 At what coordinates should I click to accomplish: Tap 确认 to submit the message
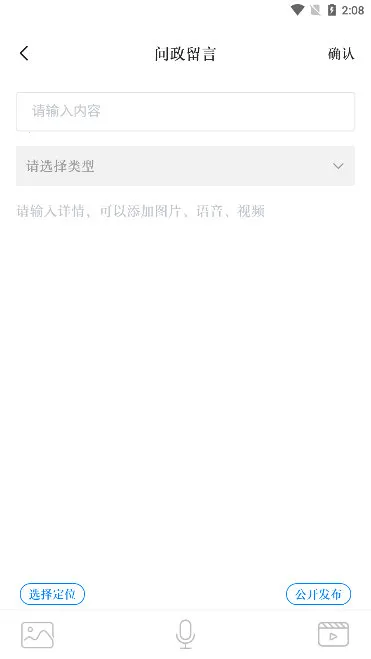click(341, 54)
